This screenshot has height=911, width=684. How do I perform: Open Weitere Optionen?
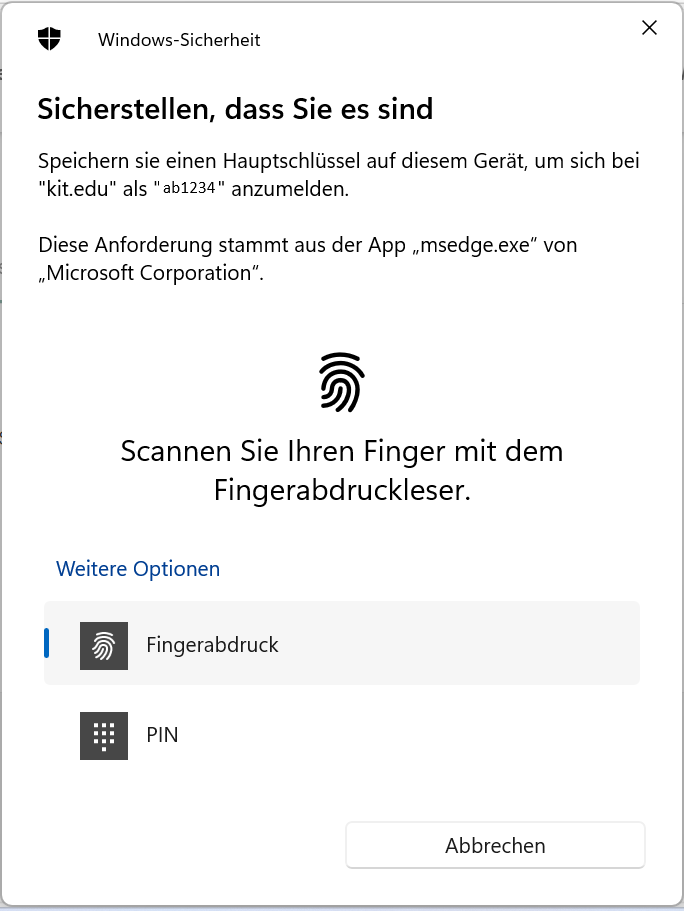(138, 569)
